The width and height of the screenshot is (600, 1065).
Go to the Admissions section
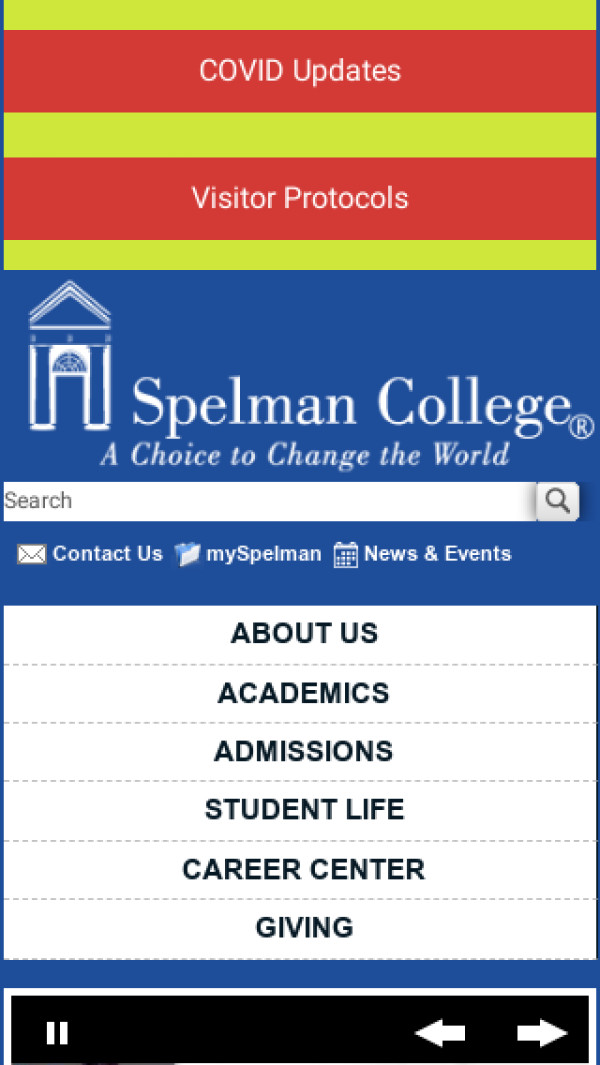click(x=304, y=751)
